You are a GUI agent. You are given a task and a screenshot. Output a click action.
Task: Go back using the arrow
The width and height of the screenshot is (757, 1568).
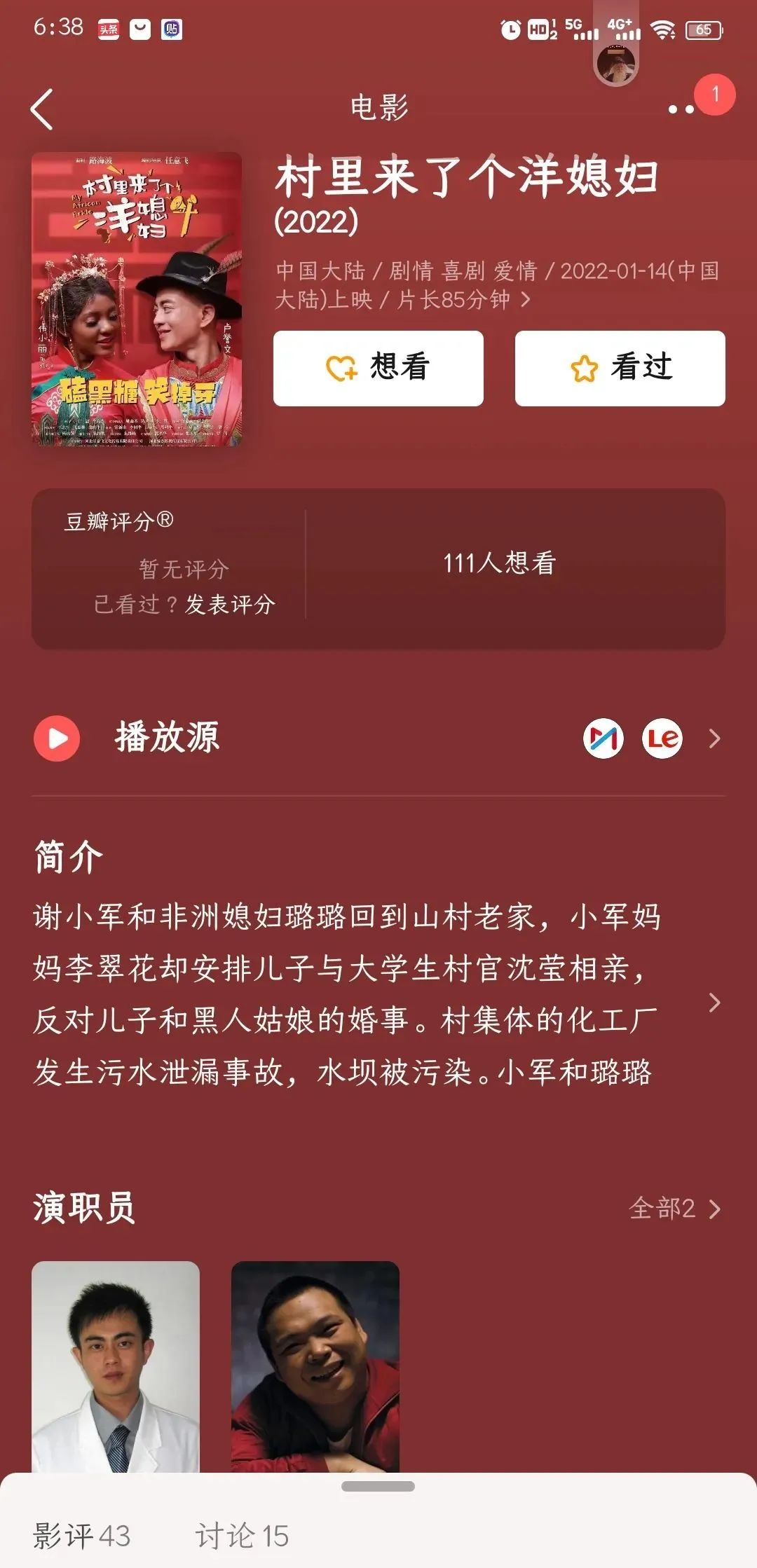tap(42, 109)
